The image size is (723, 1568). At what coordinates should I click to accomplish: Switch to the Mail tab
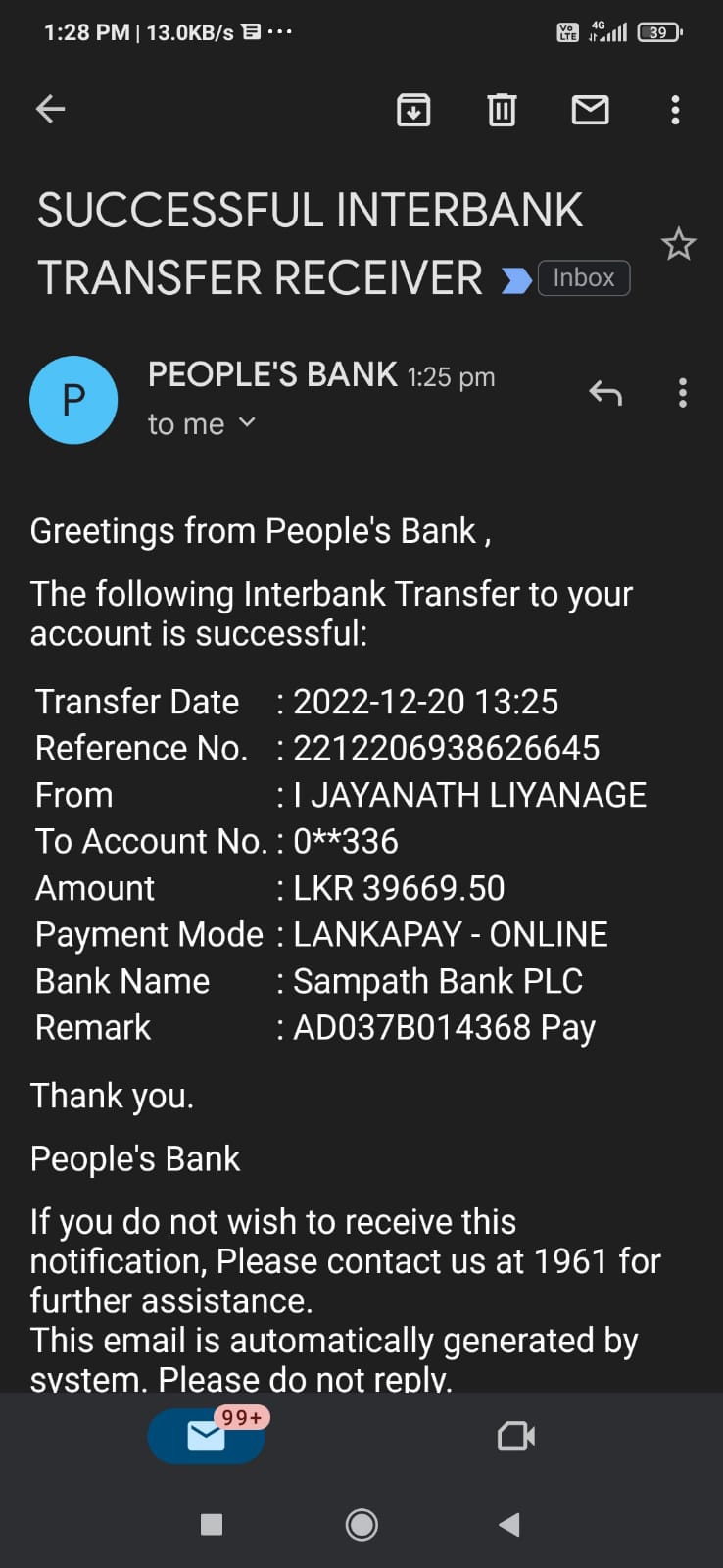pyautogui.click(x=207, y=1437)
